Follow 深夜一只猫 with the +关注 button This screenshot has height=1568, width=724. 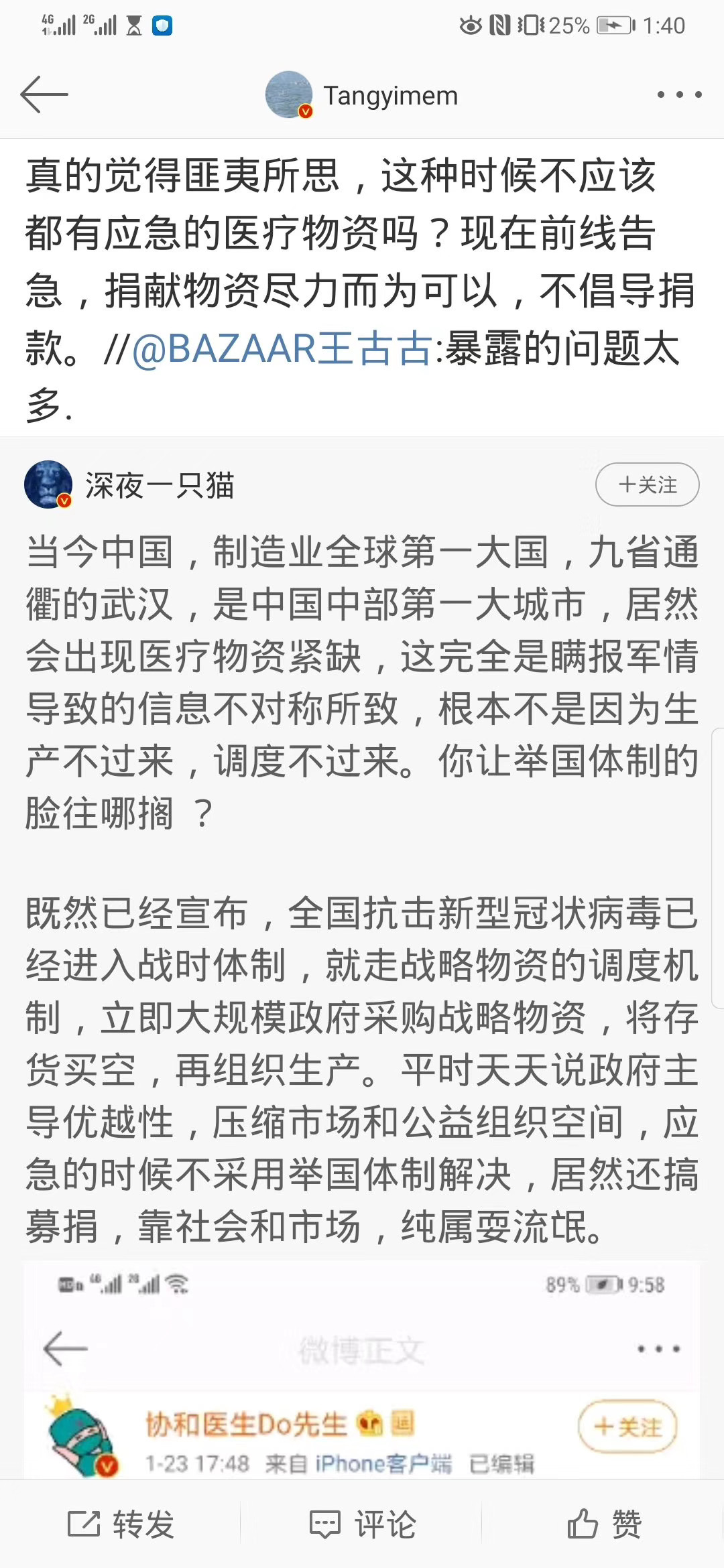tap(647, 484)
